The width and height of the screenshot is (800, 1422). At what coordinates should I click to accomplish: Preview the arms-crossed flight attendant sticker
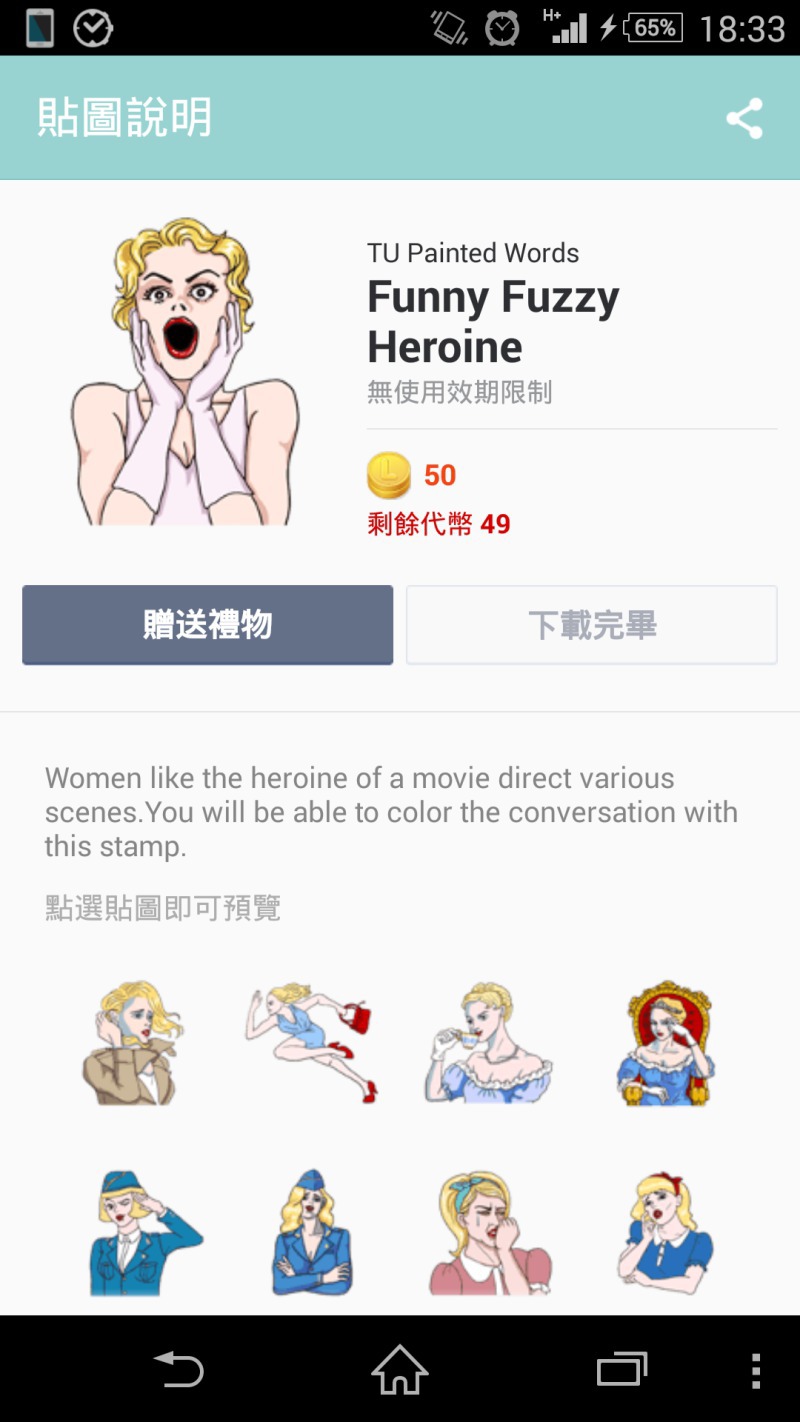click(x=312, y=1233)
